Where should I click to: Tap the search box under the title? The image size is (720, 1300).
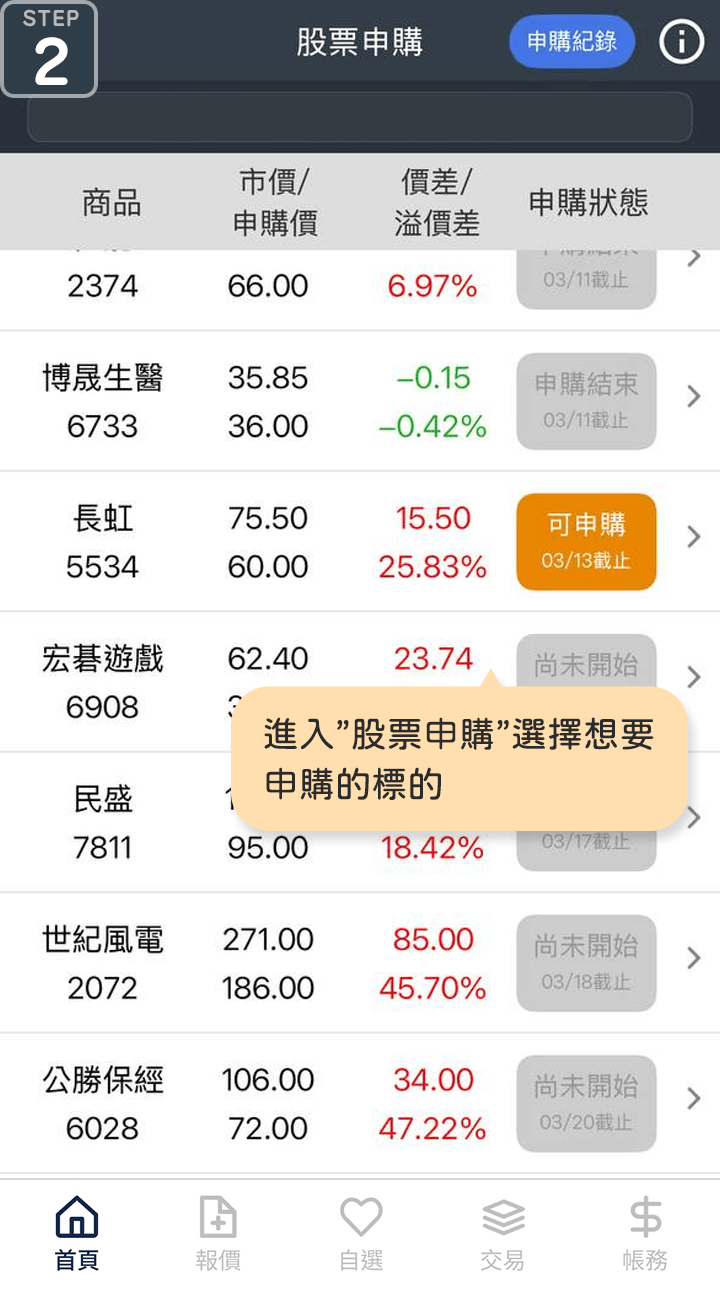(x=359, y=118)
